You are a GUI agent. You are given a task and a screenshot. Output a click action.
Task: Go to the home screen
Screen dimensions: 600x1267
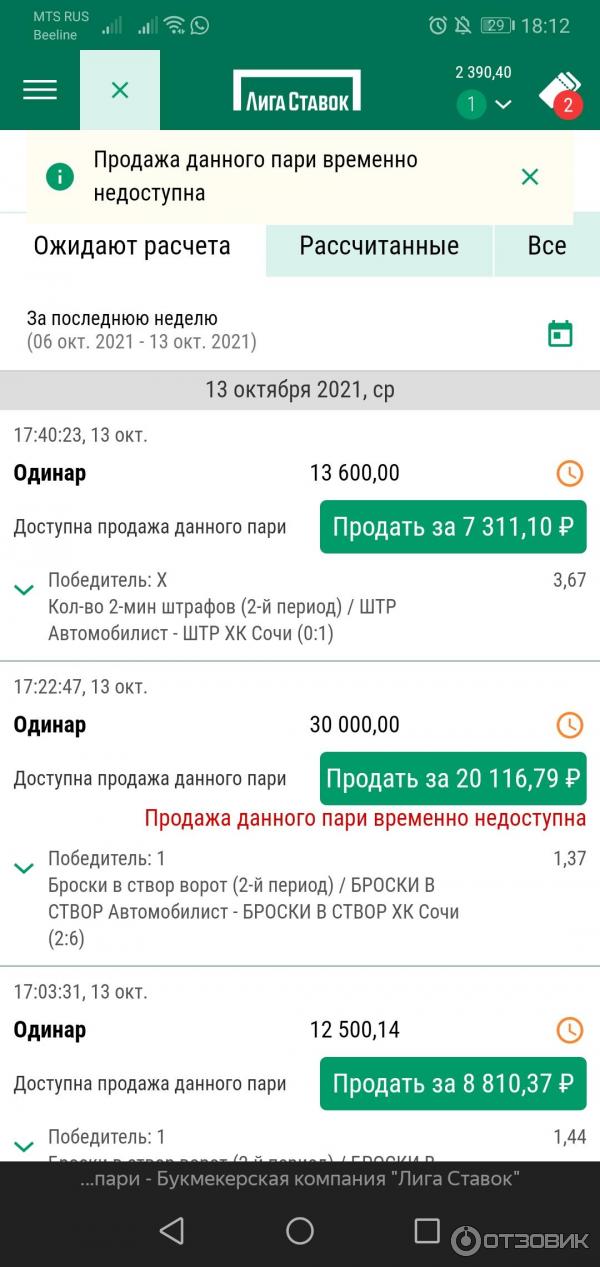tap(300, 1231)
